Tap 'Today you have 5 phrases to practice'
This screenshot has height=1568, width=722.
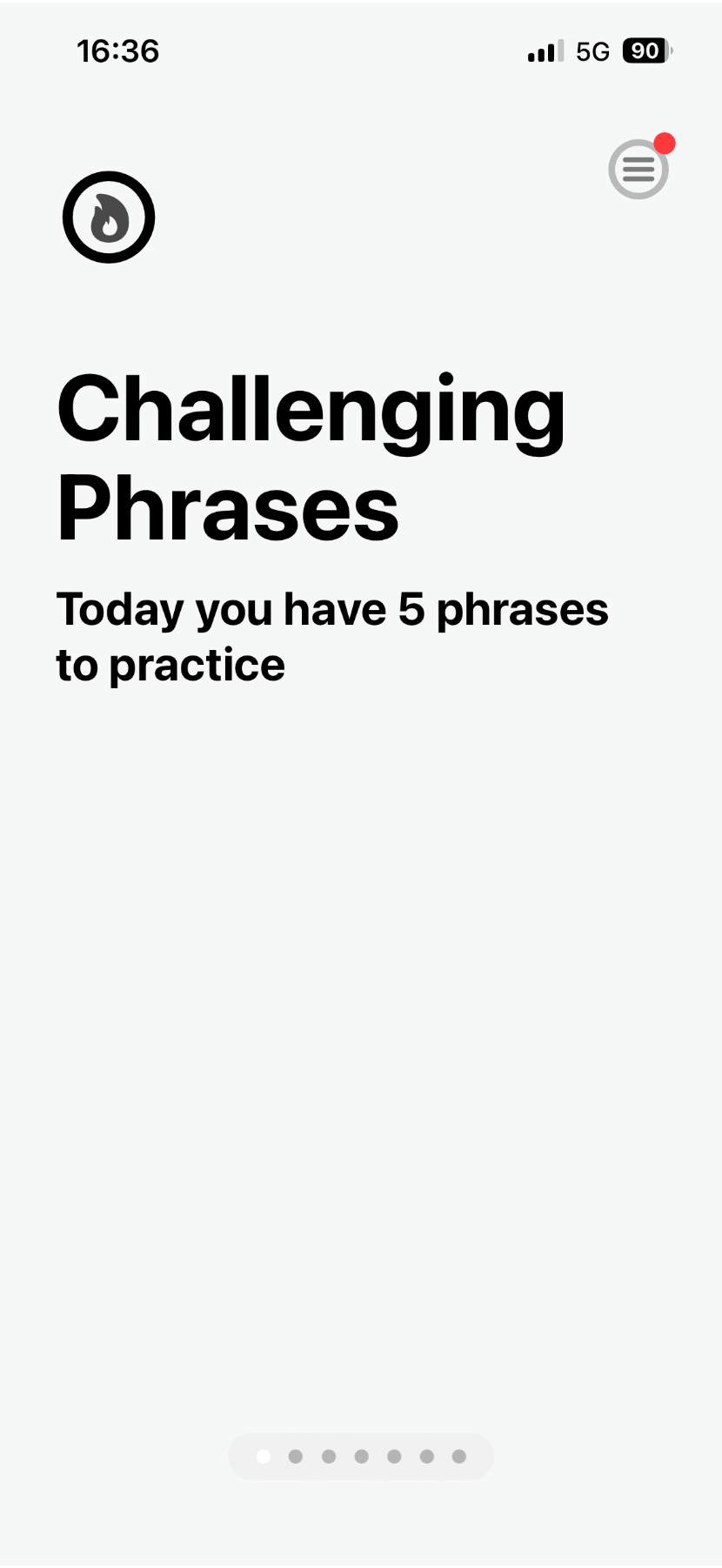(332, 636)
